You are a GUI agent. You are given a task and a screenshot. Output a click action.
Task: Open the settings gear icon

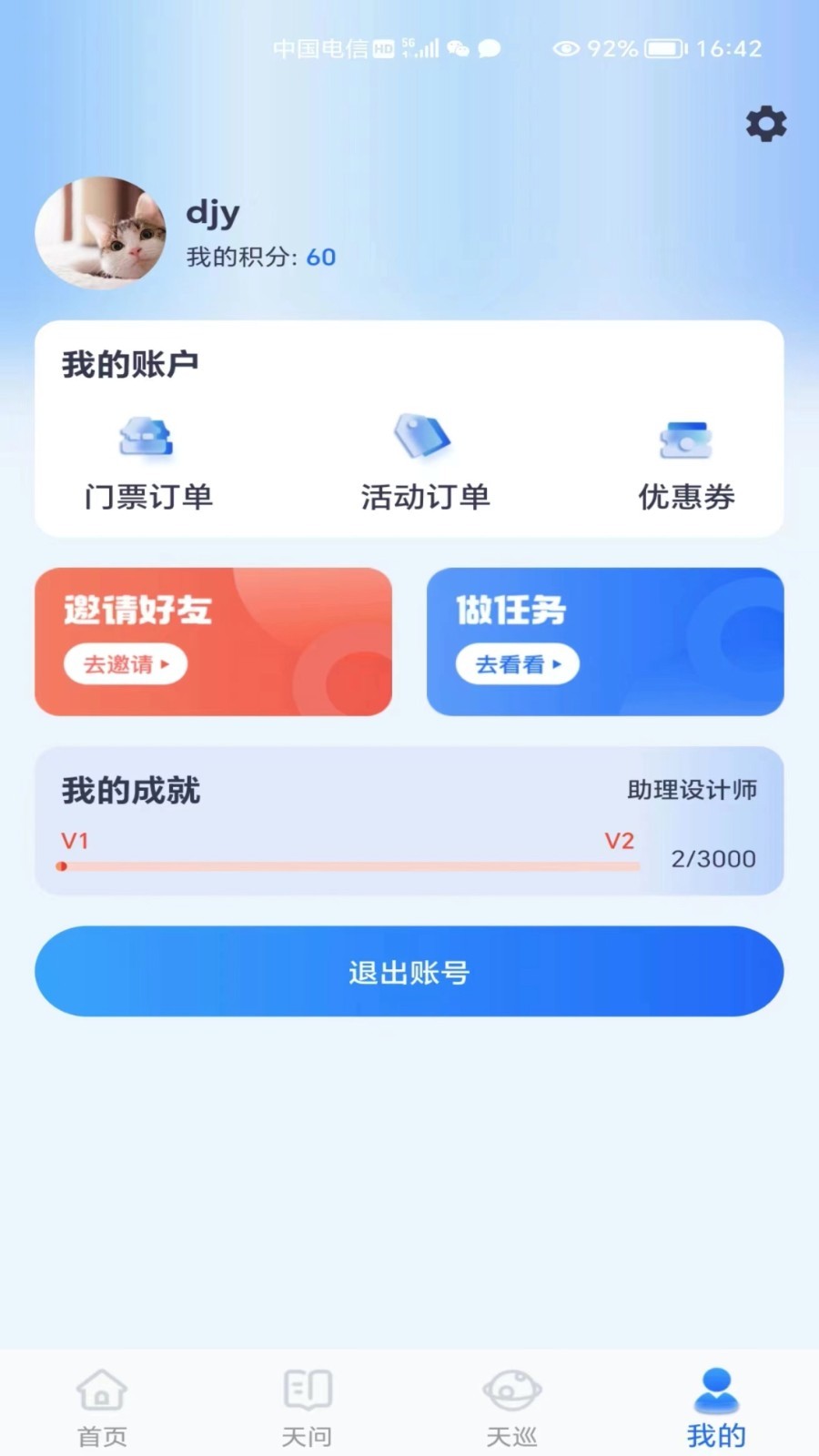765,125
